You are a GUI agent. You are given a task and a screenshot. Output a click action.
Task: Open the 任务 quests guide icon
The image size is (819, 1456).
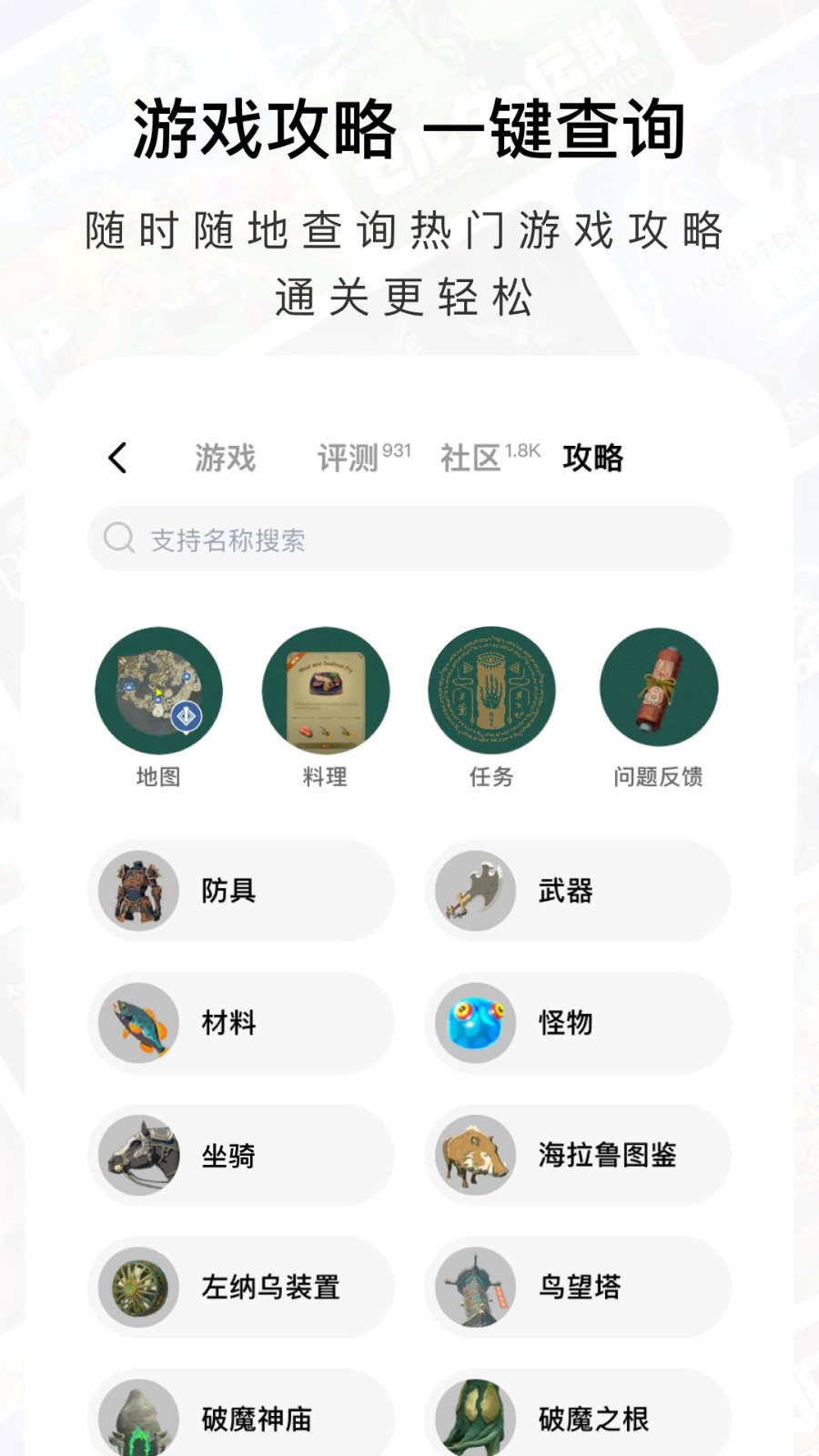point(492,692)
